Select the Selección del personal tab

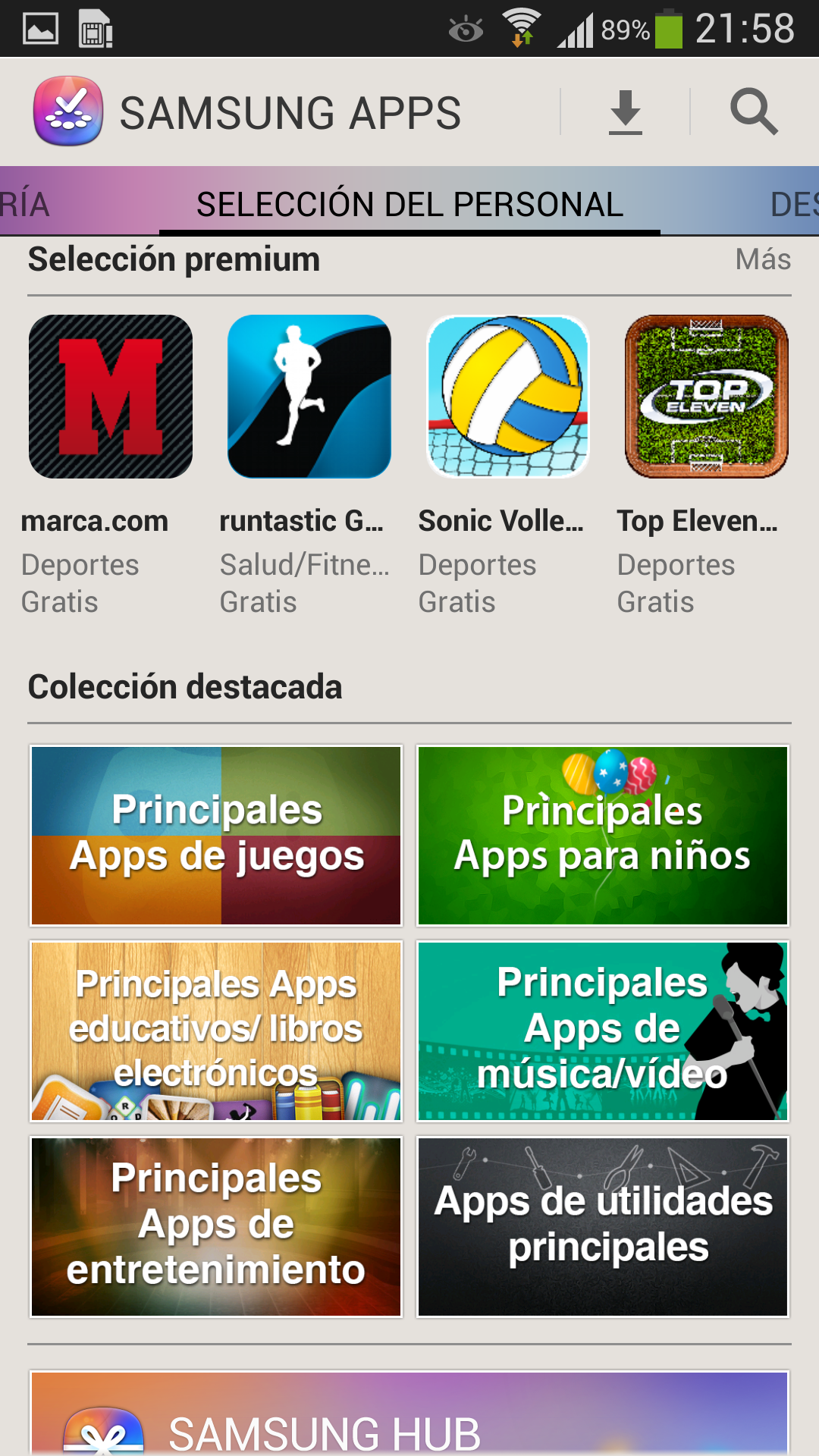pyautogui.click(x=409, y=203)
